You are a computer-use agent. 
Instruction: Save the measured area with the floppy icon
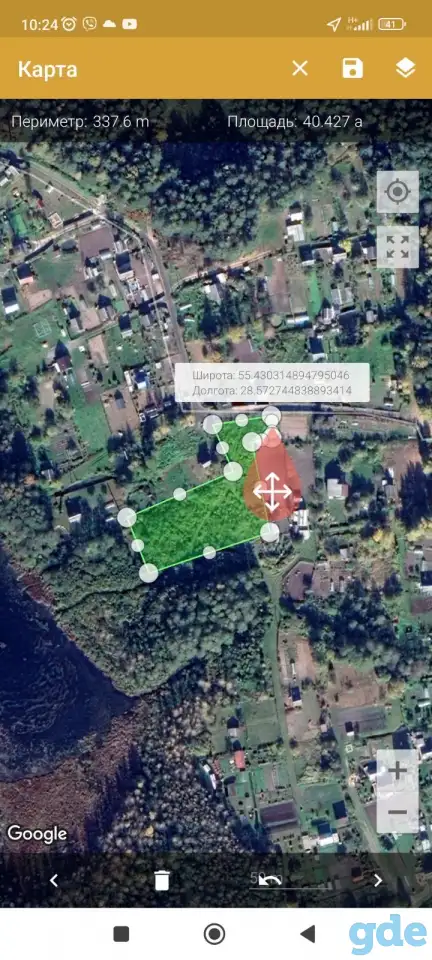pos(352,69)
